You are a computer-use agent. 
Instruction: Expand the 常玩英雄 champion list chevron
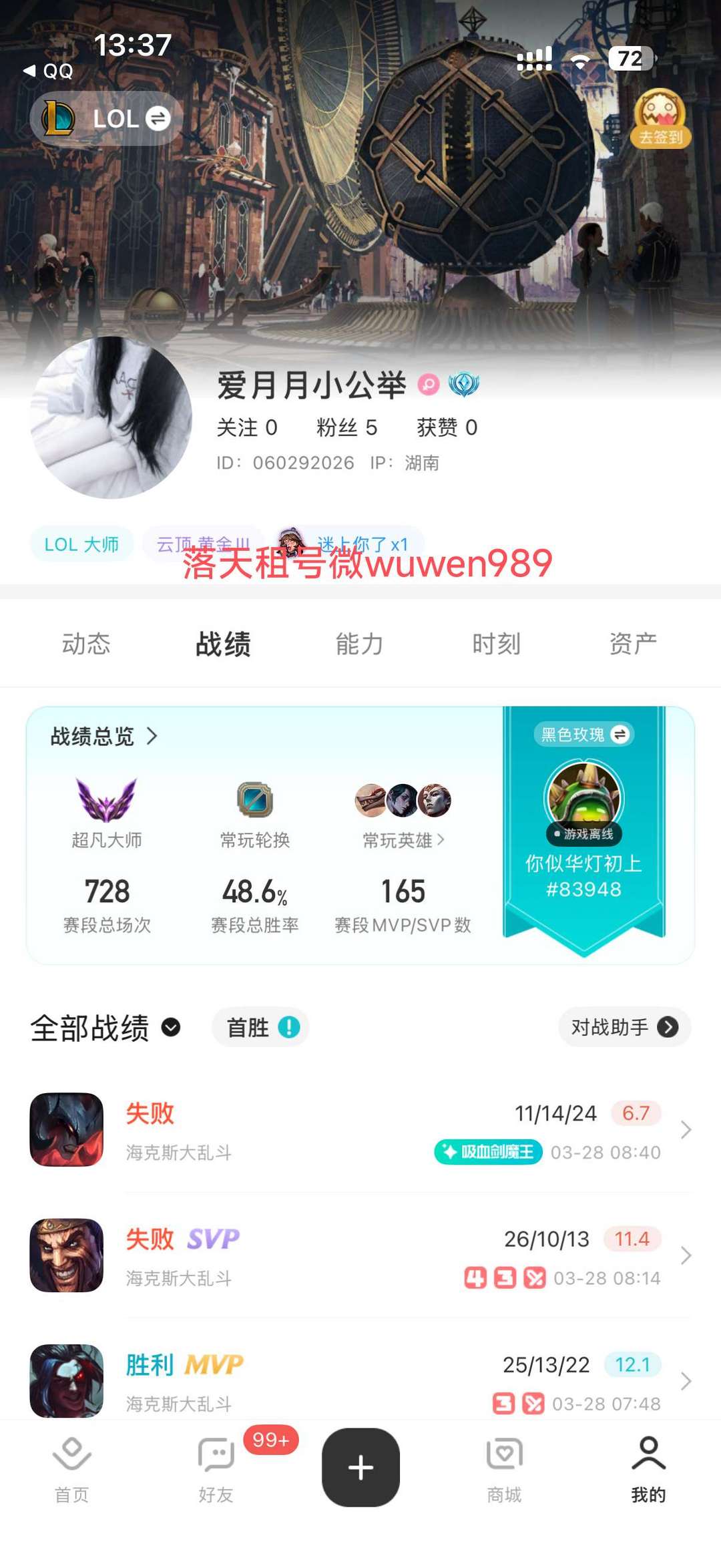pyautogui.click(x=442, y=841)
